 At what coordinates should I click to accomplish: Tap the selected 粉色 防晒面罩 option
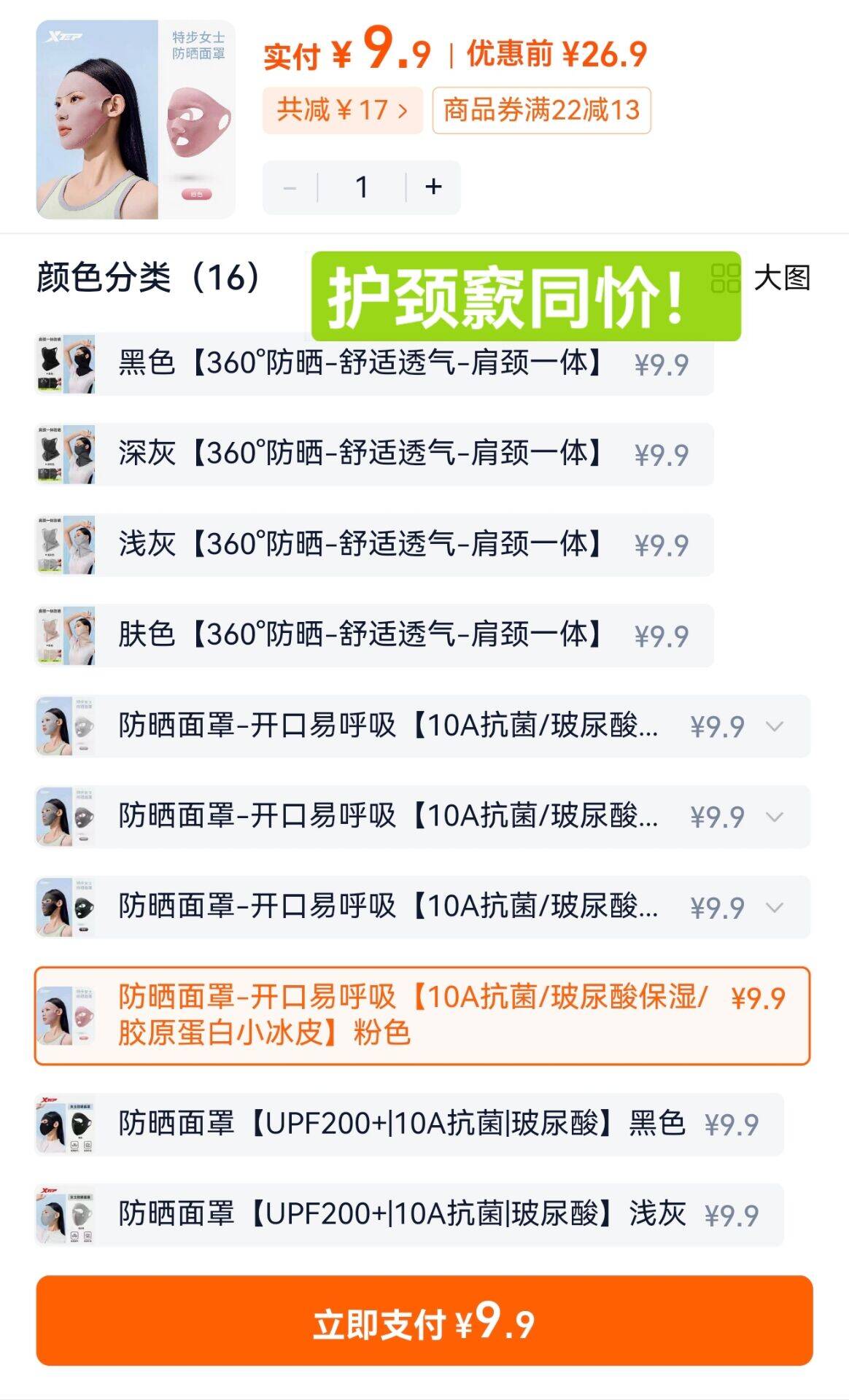click(x=422, y=1016)
